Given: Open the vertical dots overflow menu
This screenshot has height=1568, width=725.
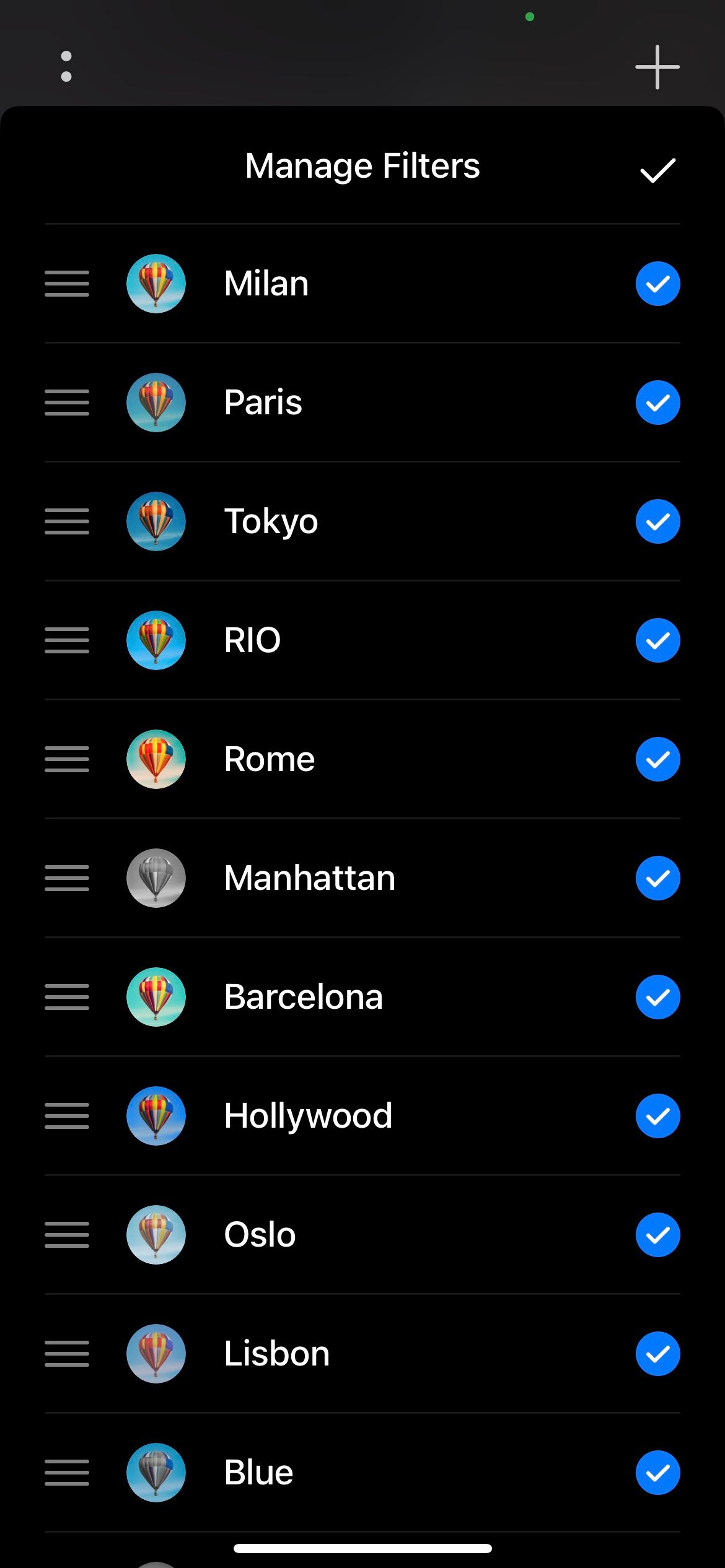Looking at the screenshot, I should coord(66,66).
